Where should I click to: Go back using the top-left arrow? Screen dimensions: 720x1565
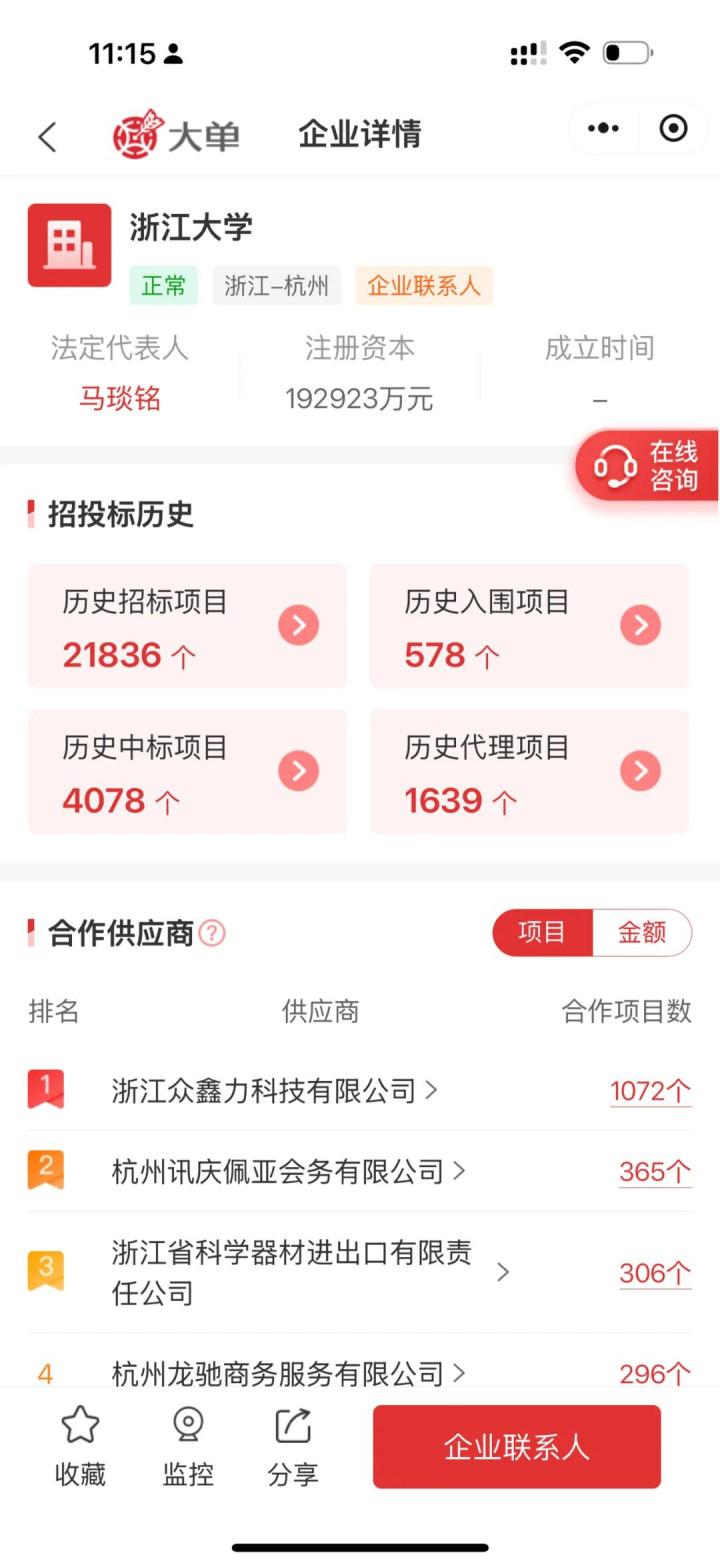(47, 136)
